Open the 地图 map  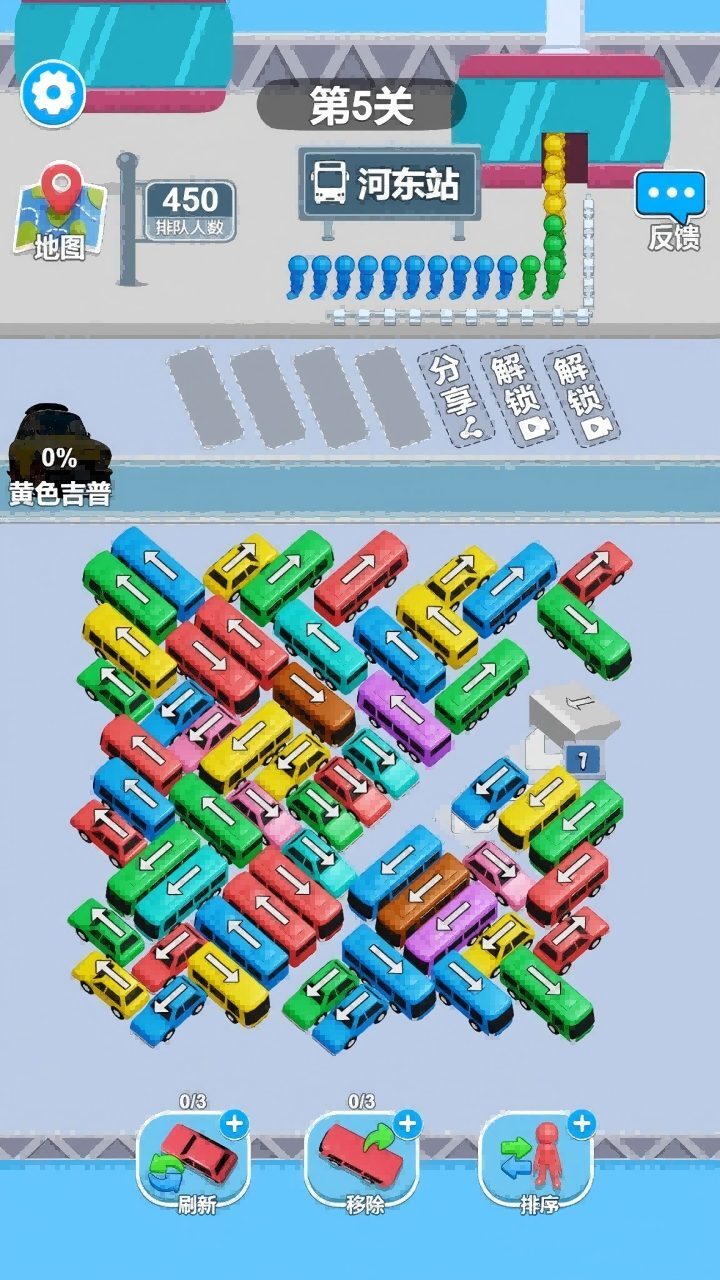click(x=60, y=212)
